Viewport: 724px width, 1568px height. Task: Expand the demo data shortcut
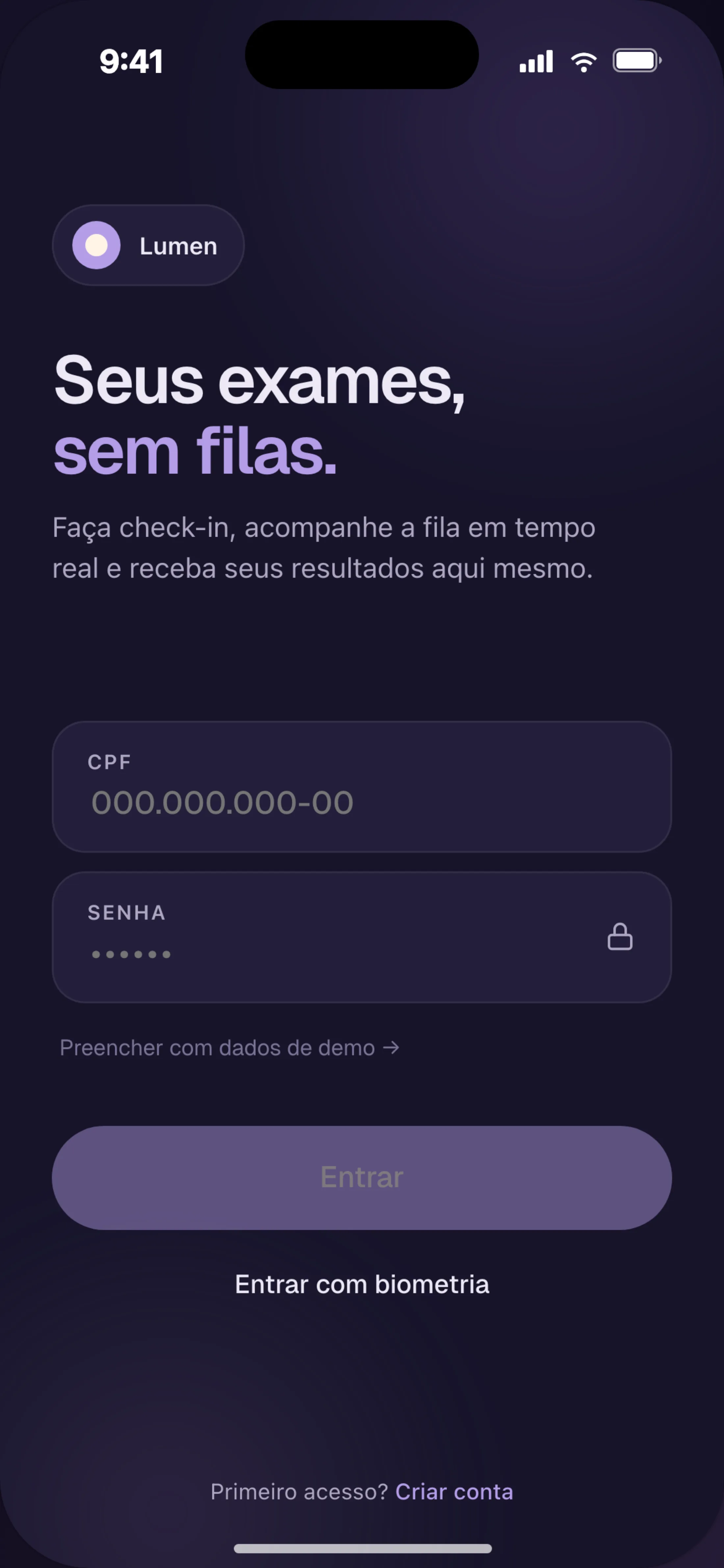[x=228, y=1047]
